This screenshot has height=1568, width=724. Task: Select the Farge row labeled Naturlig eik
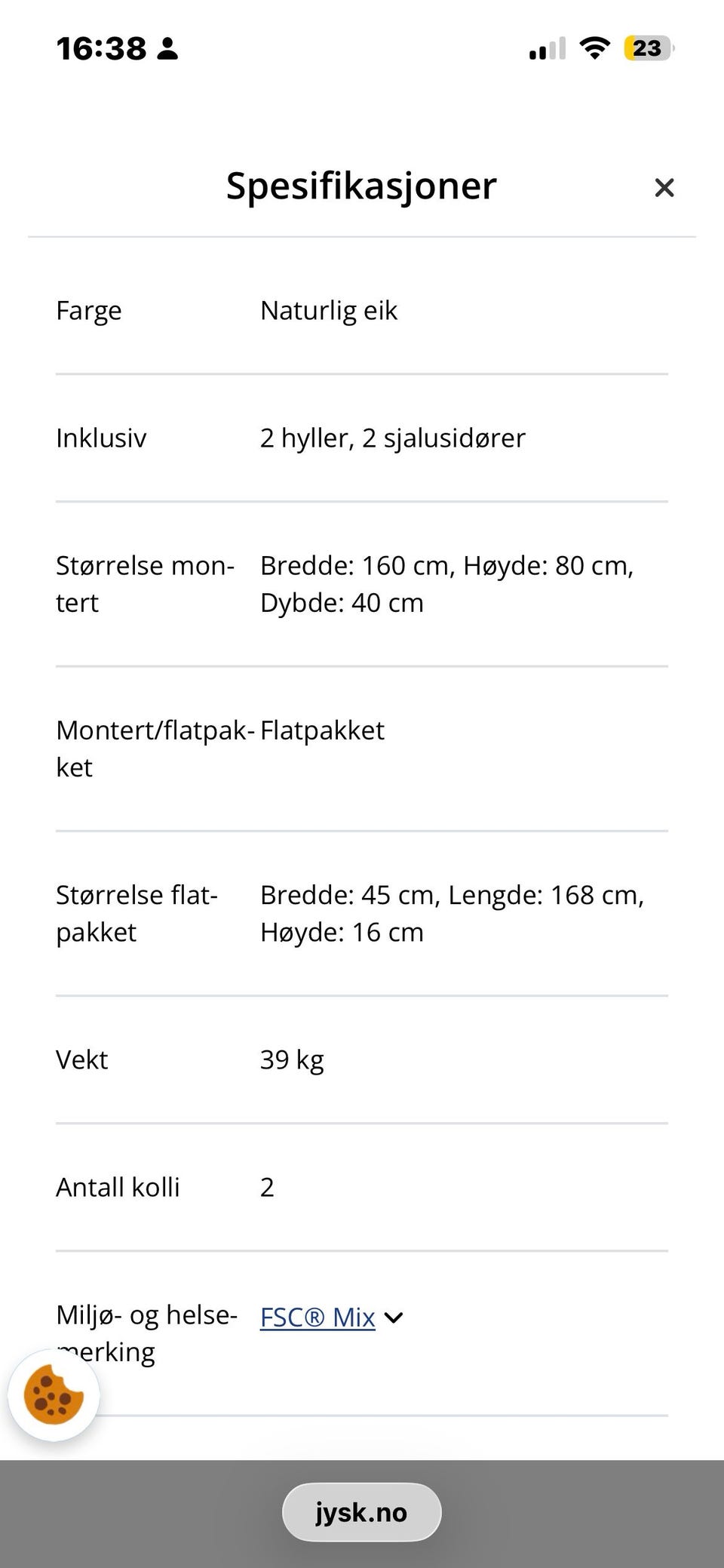pos(329,310)
